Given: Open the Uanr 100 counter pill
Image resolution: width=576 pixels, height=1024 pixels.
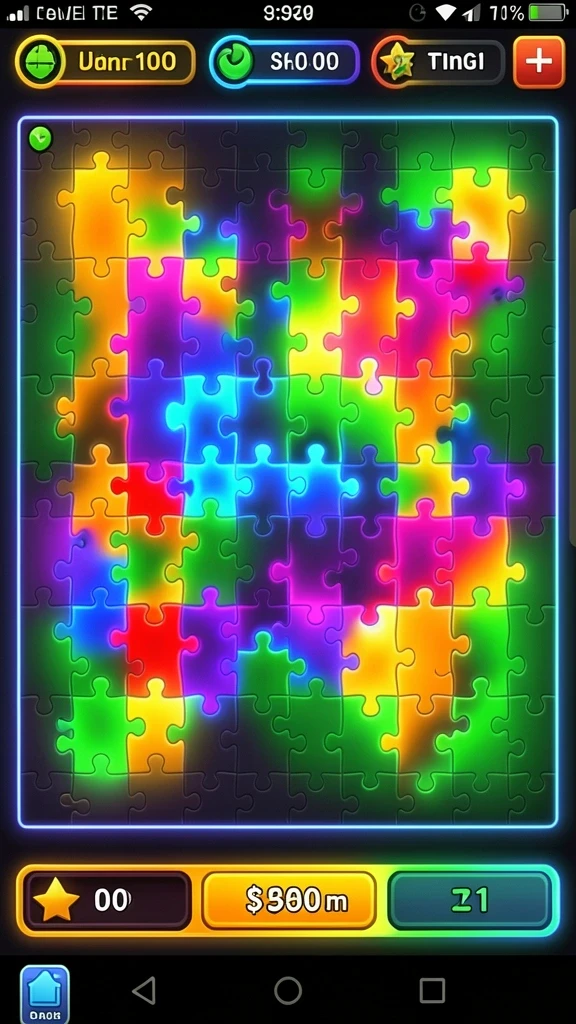Looking at the screenshot, I should pyautogui.click(x=105, y=62).
